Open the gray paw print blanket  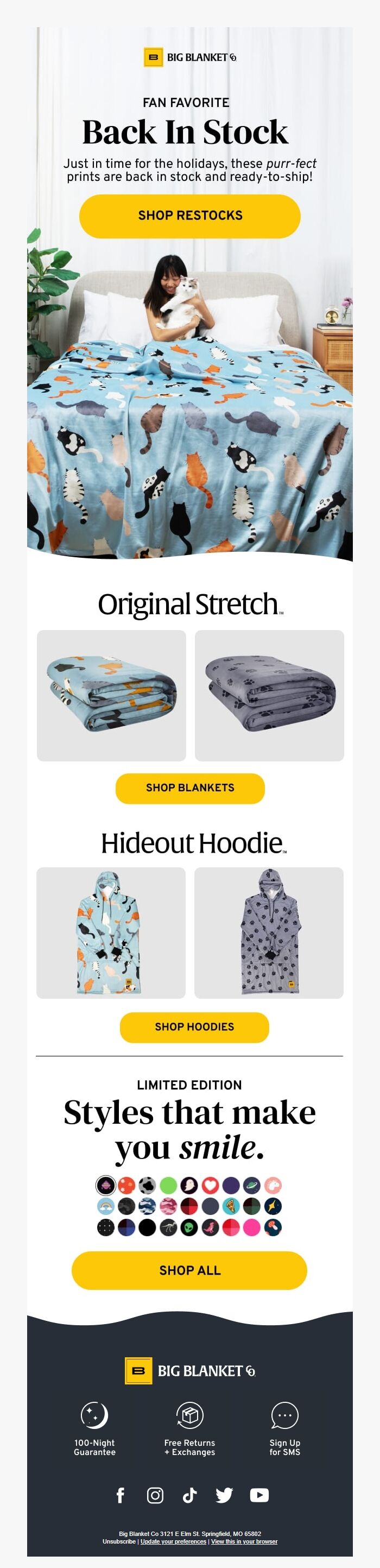tap(269, 695)
